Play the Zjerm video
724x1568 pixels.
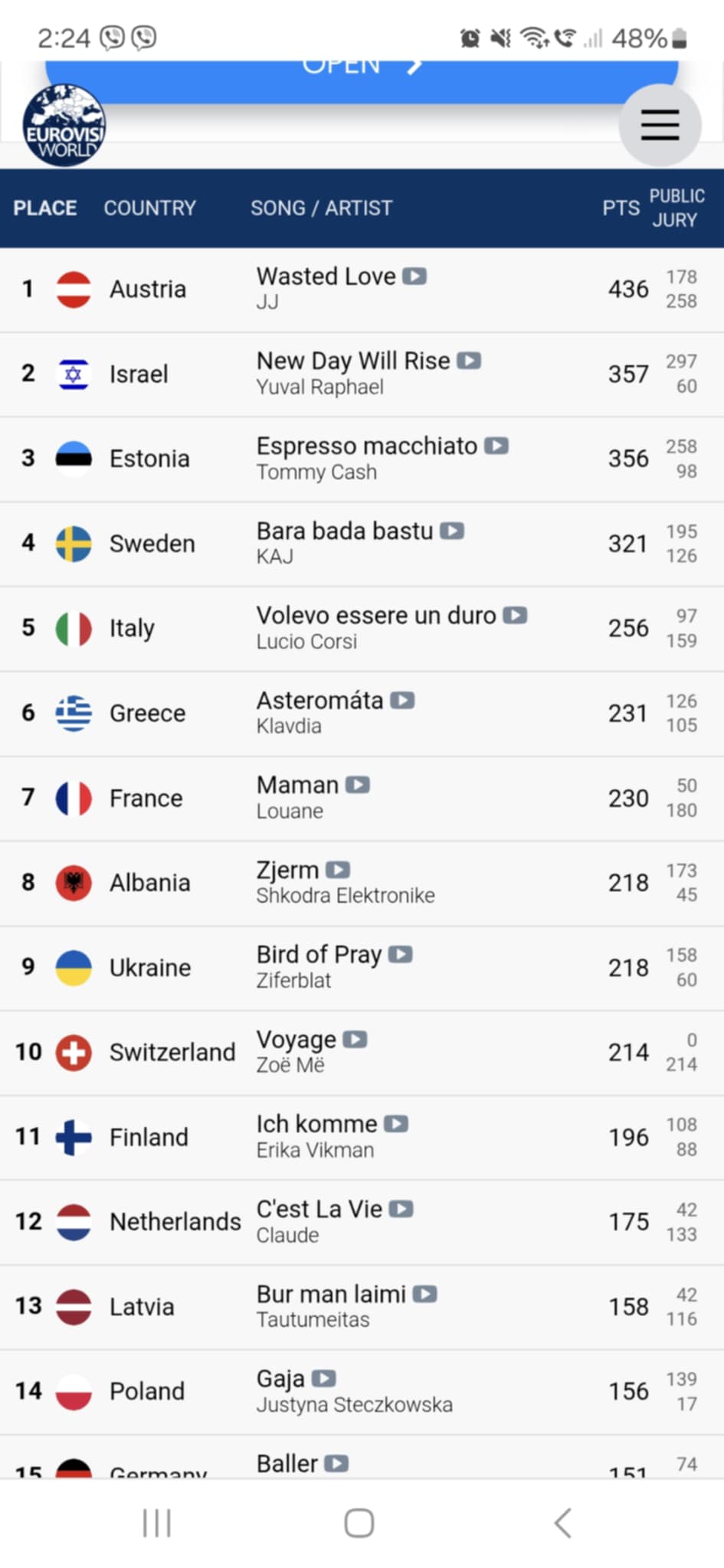pos(337,870)
